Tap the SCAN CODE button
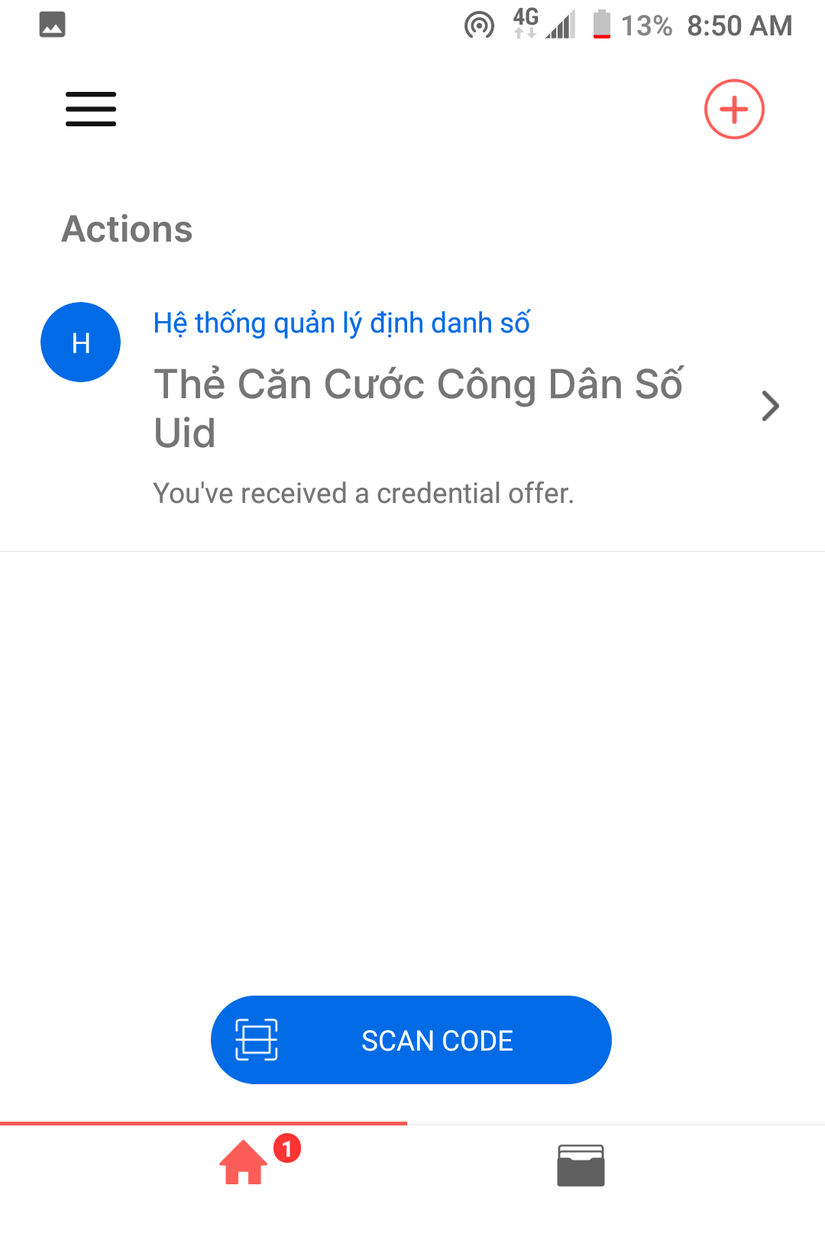Viewport: 825px width, 1238px height. tap(411, 1040)
